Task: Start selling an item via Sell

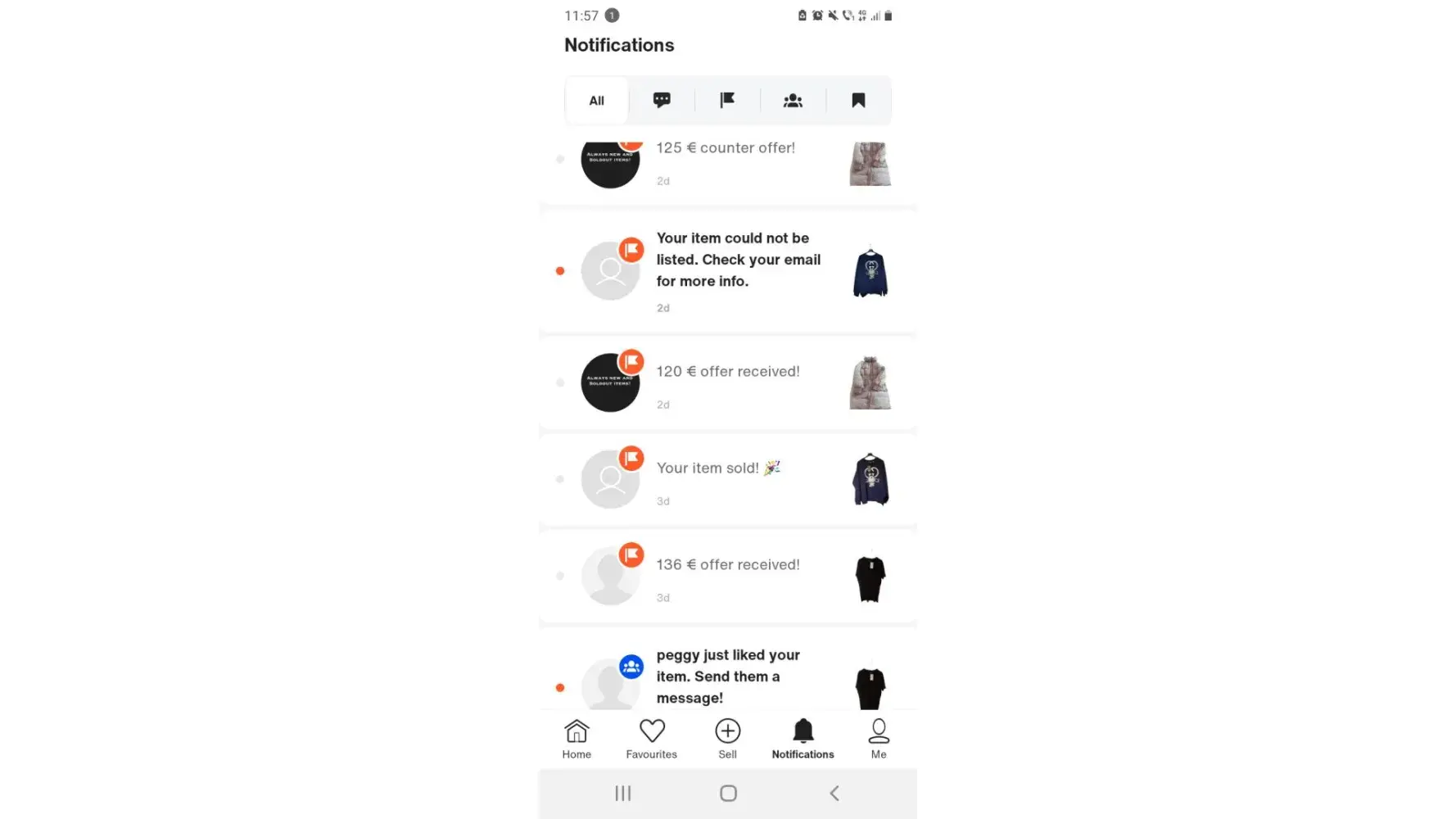Action: point(727,739)
